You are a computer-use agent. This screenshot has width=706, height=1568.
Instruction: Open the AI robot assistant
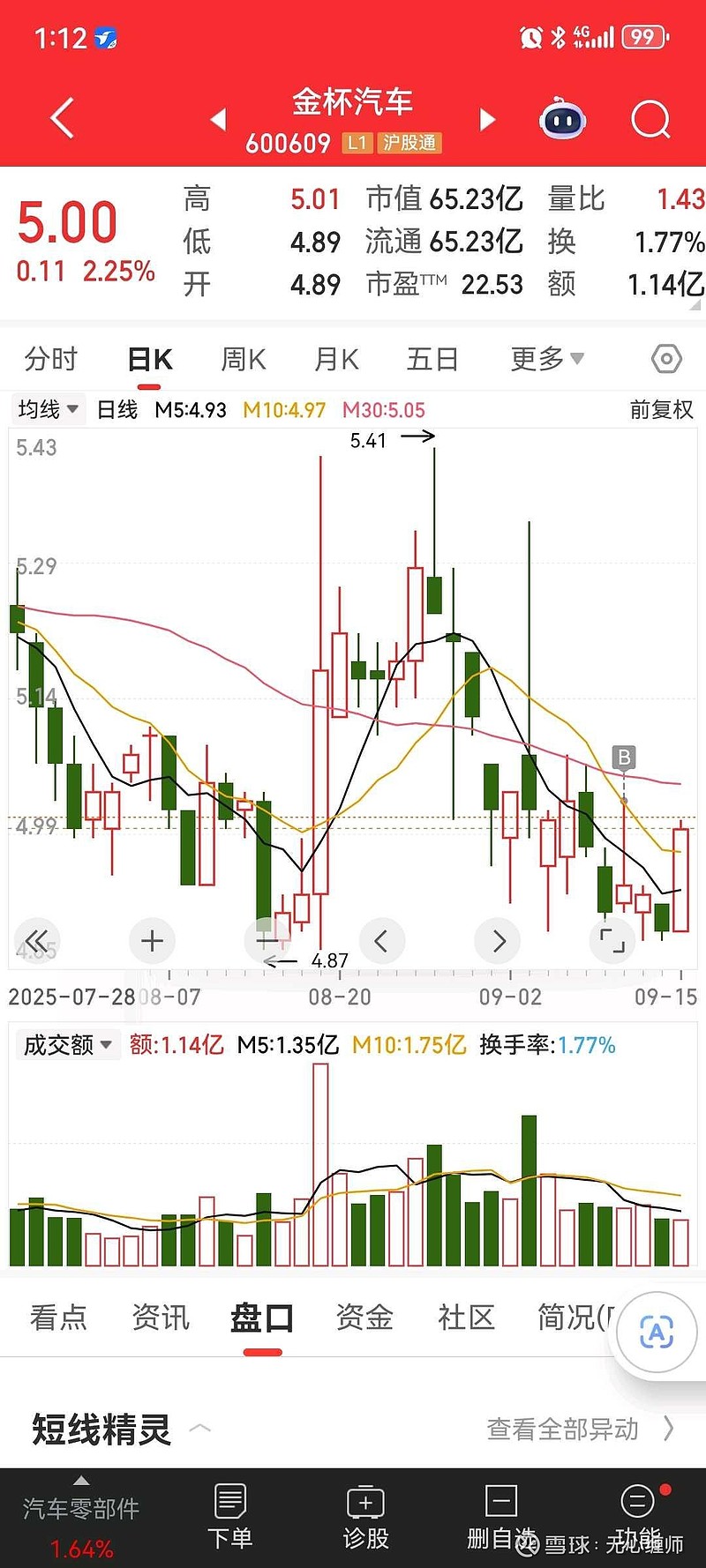pyautogui.click(x=563, y=119)
